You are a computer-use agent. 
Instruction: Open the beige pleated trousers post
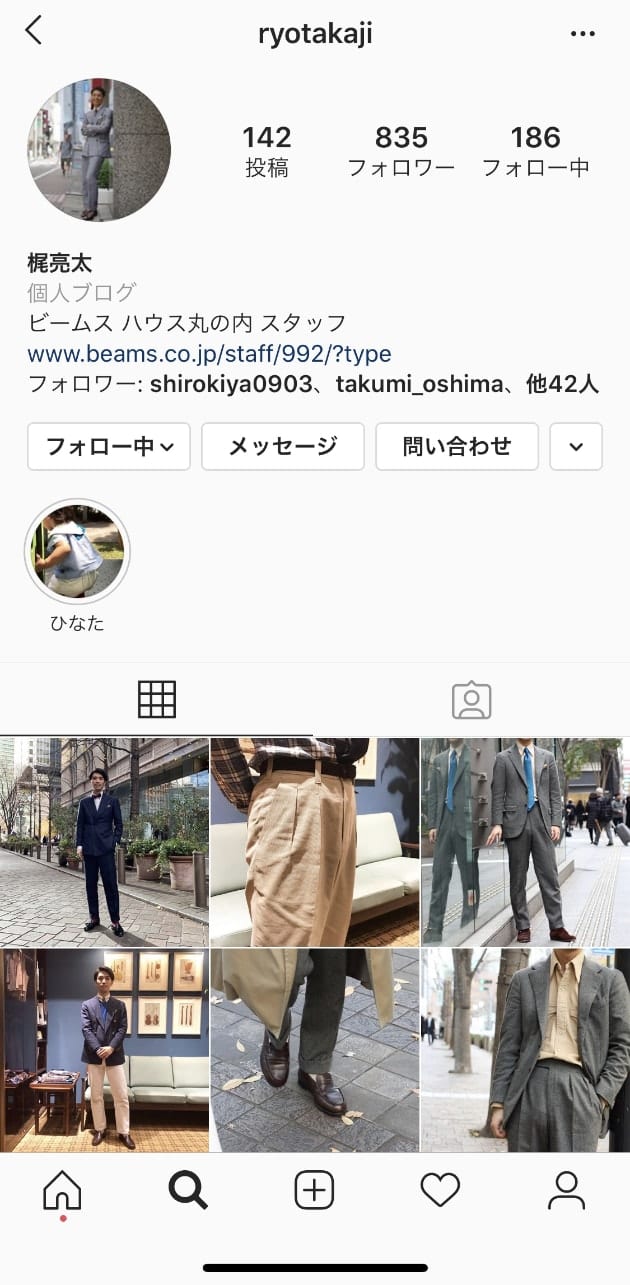315,841
